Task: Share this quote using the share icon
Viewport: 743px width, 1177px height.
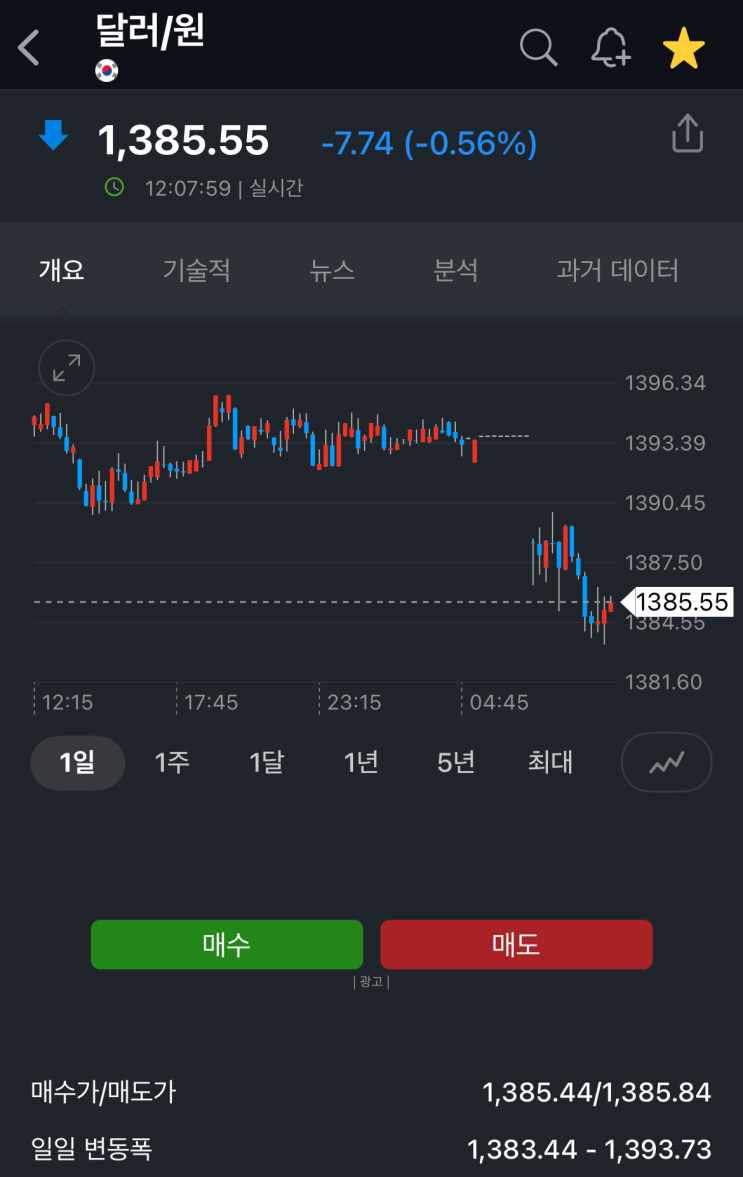Action: pos(687,133)
